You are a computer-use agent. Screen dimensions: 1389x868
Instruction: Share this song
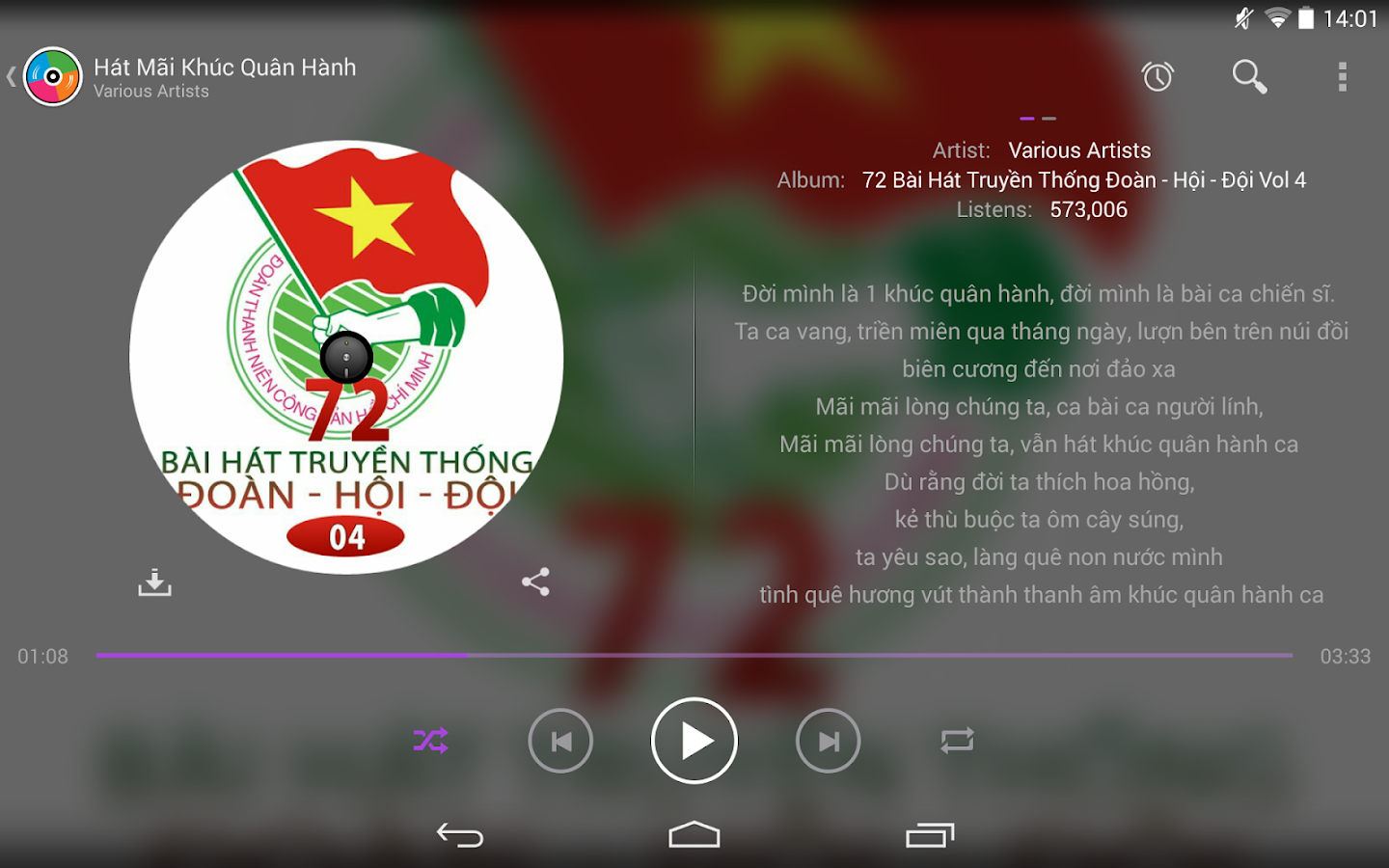535,582
